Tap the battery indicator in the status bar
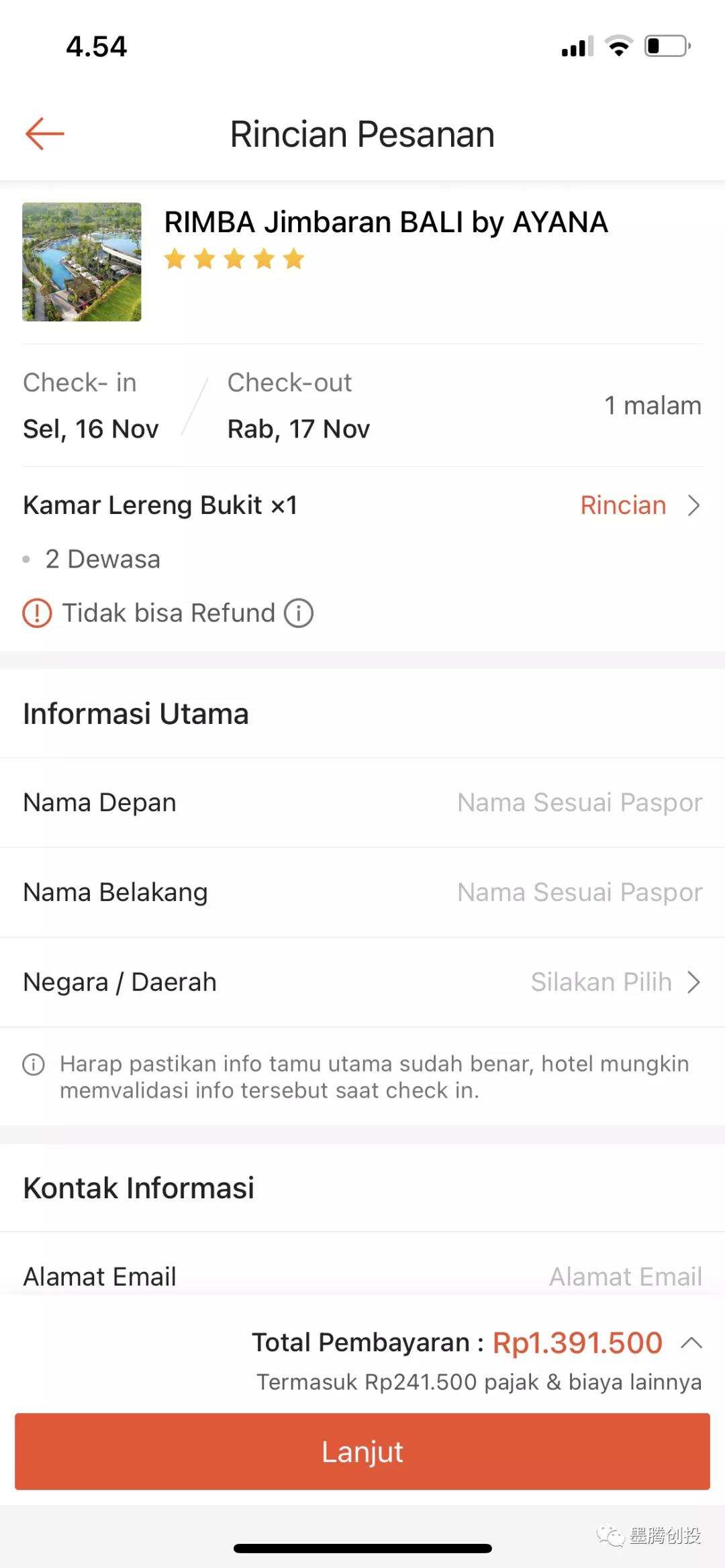This screenshot has height=1568, width=725. pyautogui.click(x=663, y=44)
